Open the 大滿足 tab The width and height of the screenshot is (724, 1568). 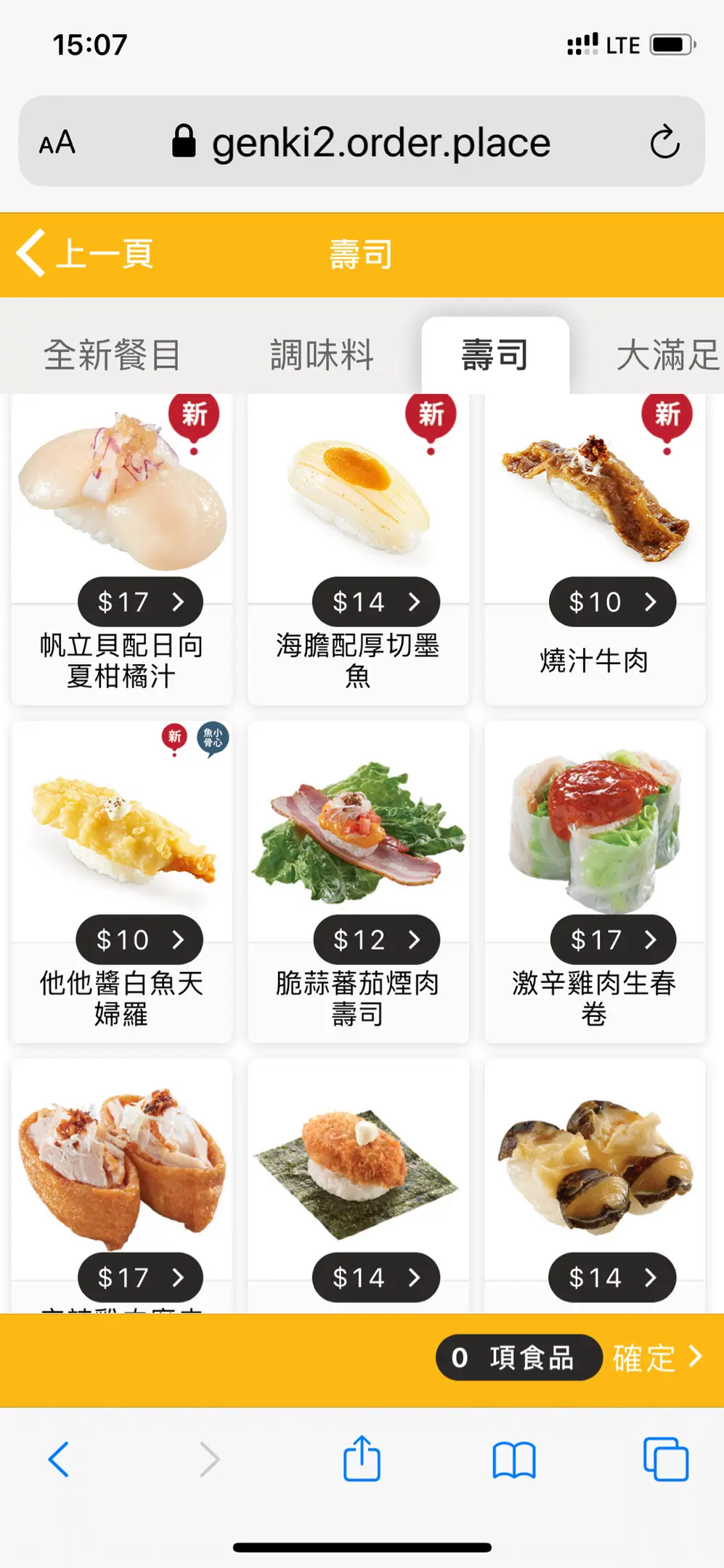pyautogui.click(x=666, y=356)
